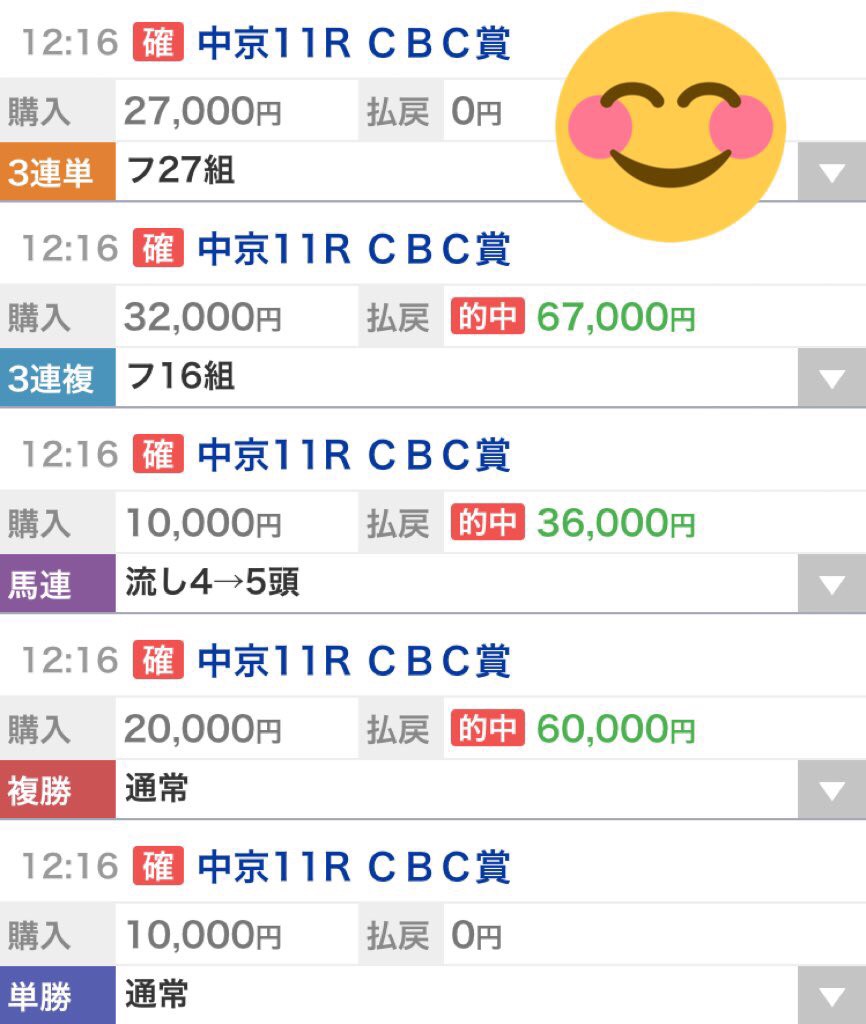The height and width of the screenshot is (1024, 866).
Task: Expand the 馬連 流し4→5頭 bet details
Action: pos(831,585)
